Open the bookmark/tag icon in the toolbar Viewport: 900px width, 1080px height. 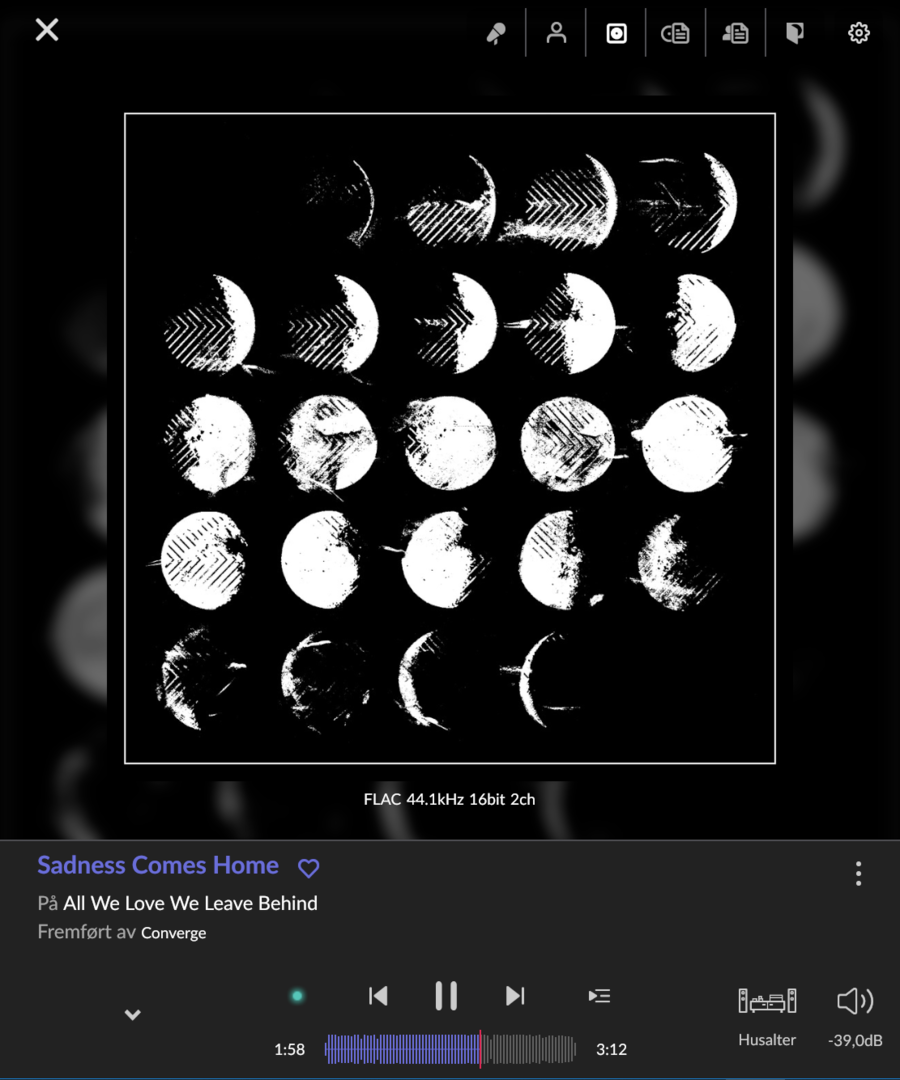click(795, 32)
